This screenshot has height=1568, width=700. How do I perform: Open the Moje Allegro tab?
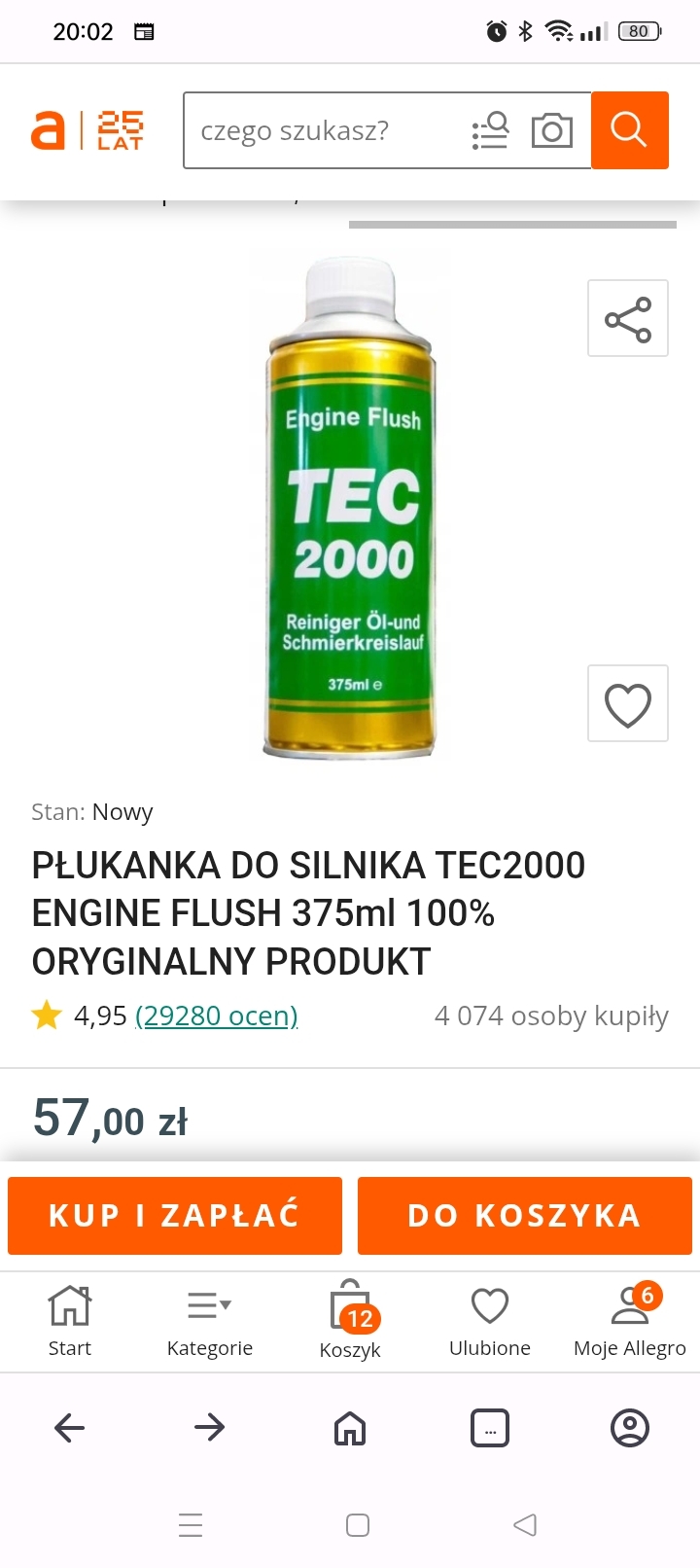tap(629, 1321)
